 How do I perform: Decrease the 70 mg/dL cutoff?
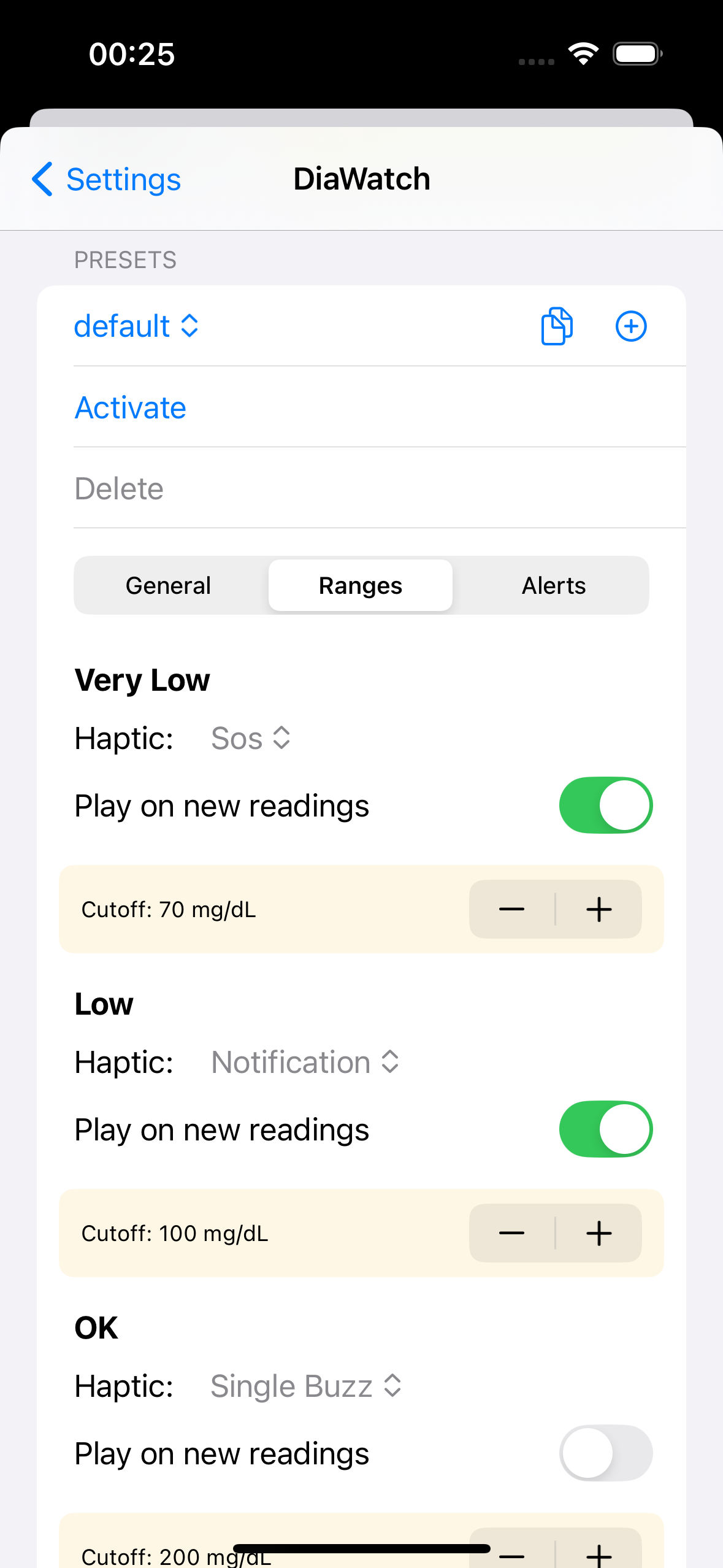(512, 909)
